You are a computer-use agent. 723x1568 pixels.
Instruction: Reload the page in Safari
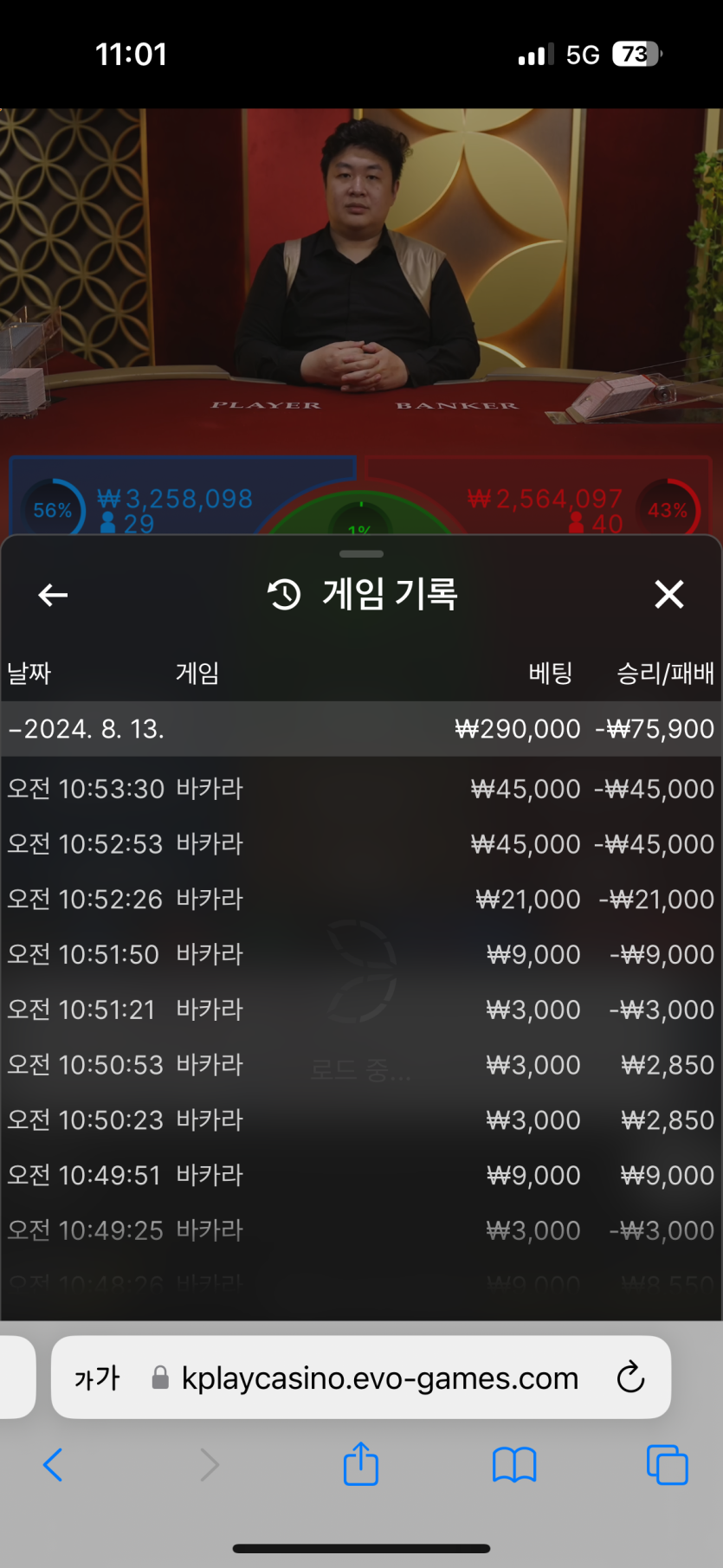coord(630,1377)
